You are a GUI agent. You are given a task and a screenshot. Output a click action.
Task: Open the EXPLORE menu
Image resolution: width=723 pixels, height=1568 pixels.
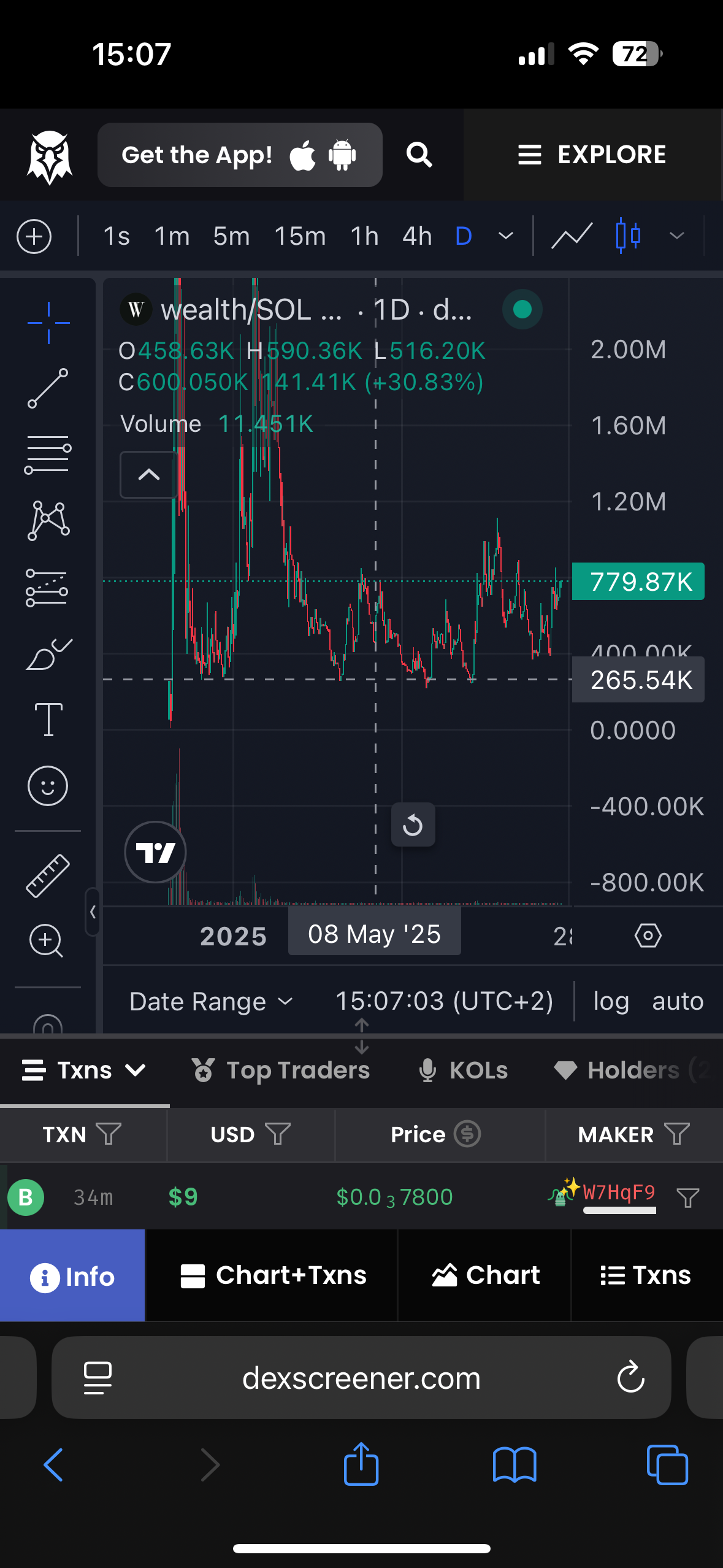click(592, 155)
